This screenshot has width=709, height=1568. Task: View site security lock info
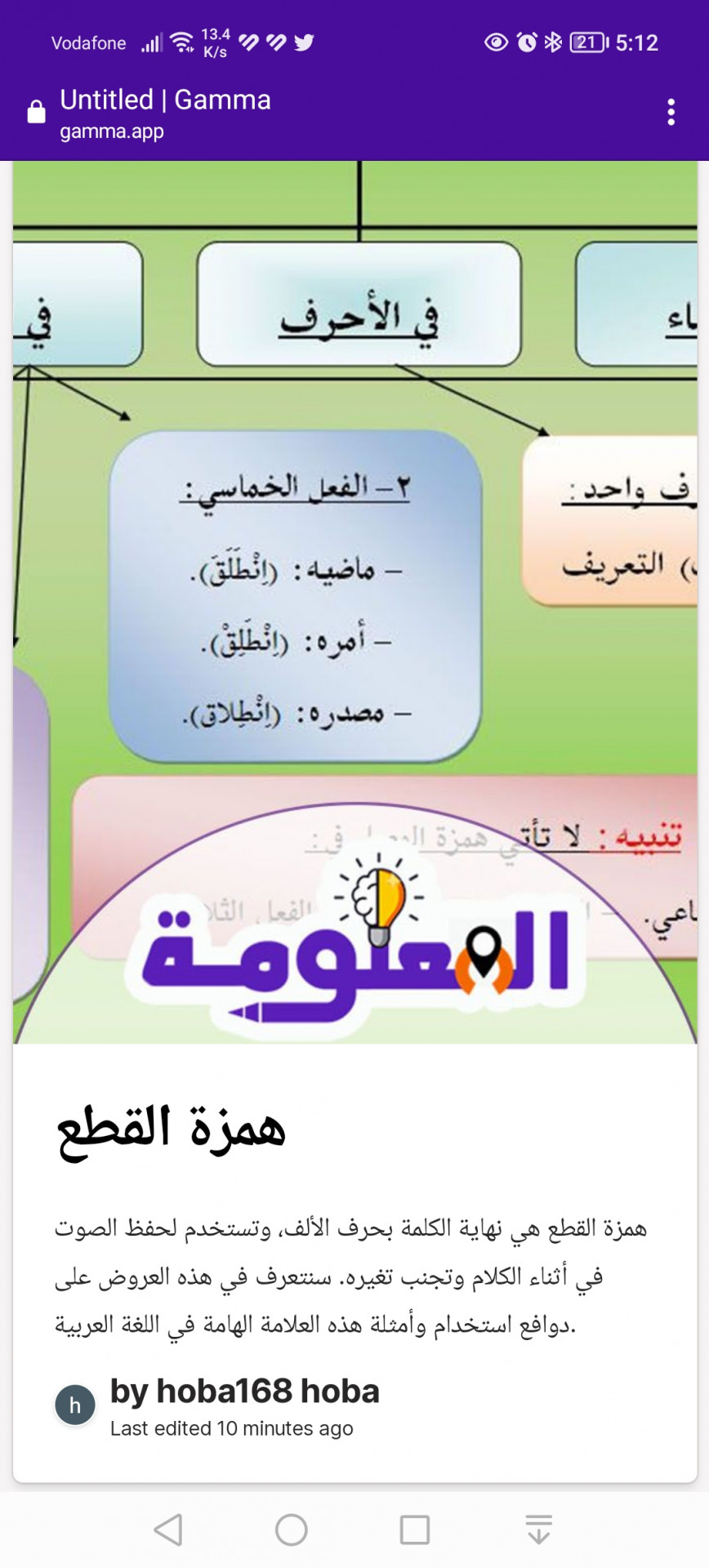(36, 112)
